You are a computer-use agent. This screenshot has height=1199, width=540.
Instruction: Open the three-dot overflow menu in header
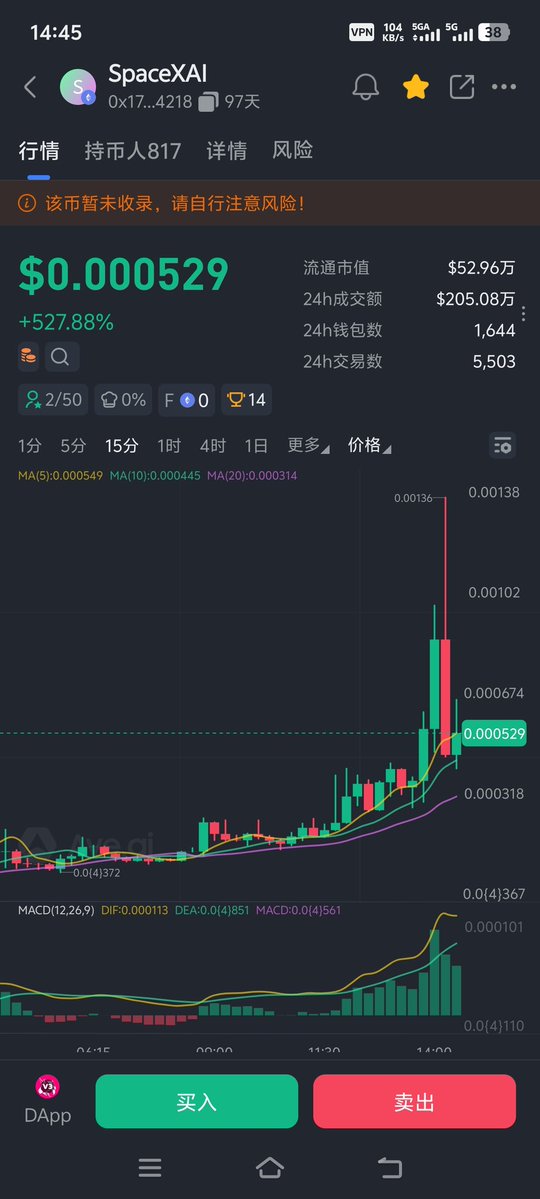click(504, 87)
